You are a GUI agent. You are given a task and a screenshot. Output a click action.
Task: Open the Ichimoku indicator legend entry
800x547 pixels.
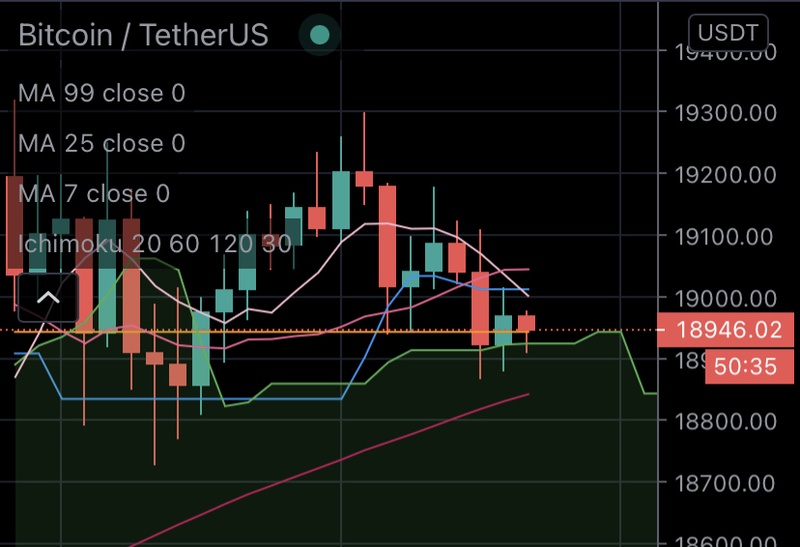pos(155,243)
